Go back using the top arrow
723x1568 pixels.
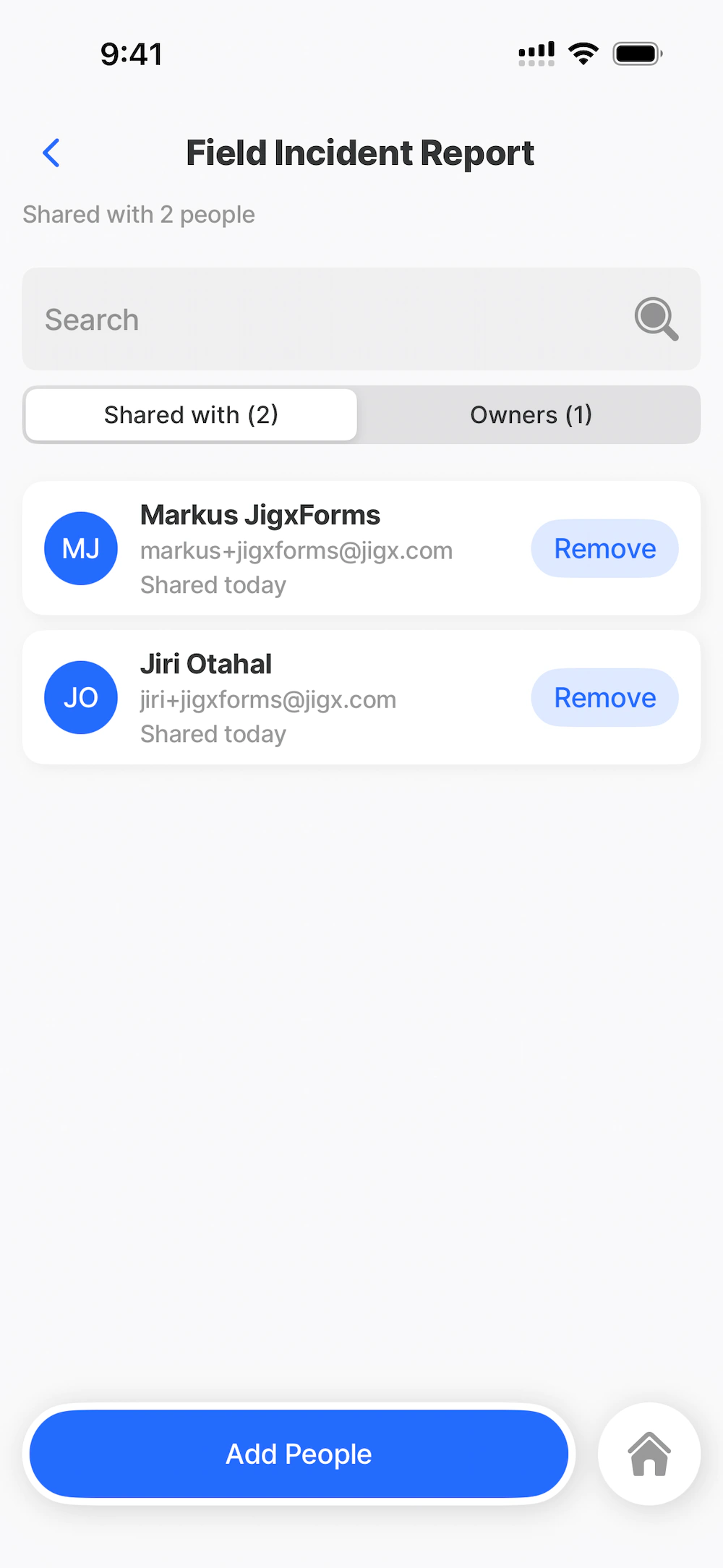tap(51, 153)
